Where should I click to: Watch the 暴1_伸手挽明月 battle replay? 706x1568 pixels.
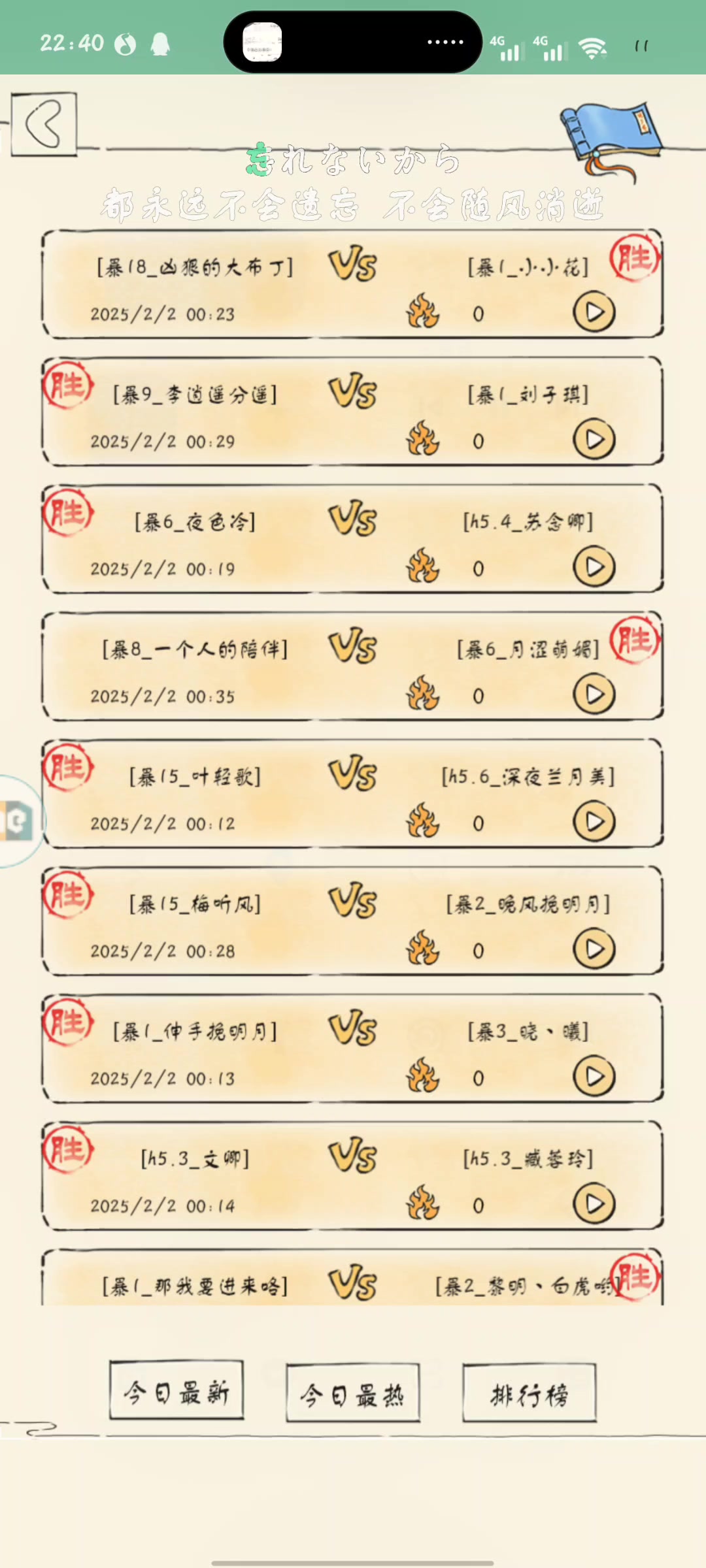[594, 1077]
